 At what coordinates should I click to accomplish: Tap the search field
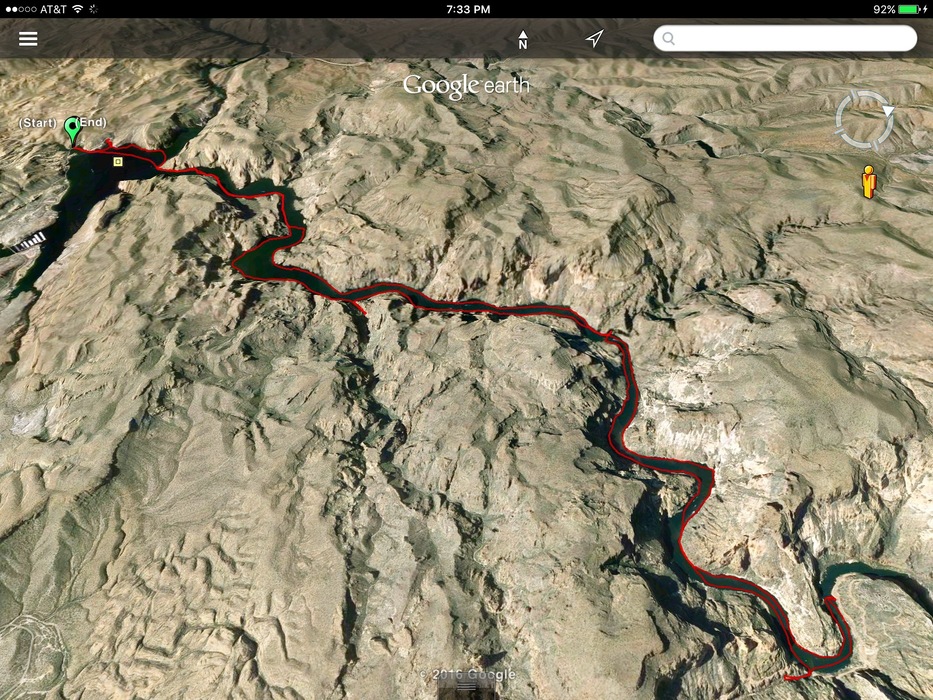785,39
